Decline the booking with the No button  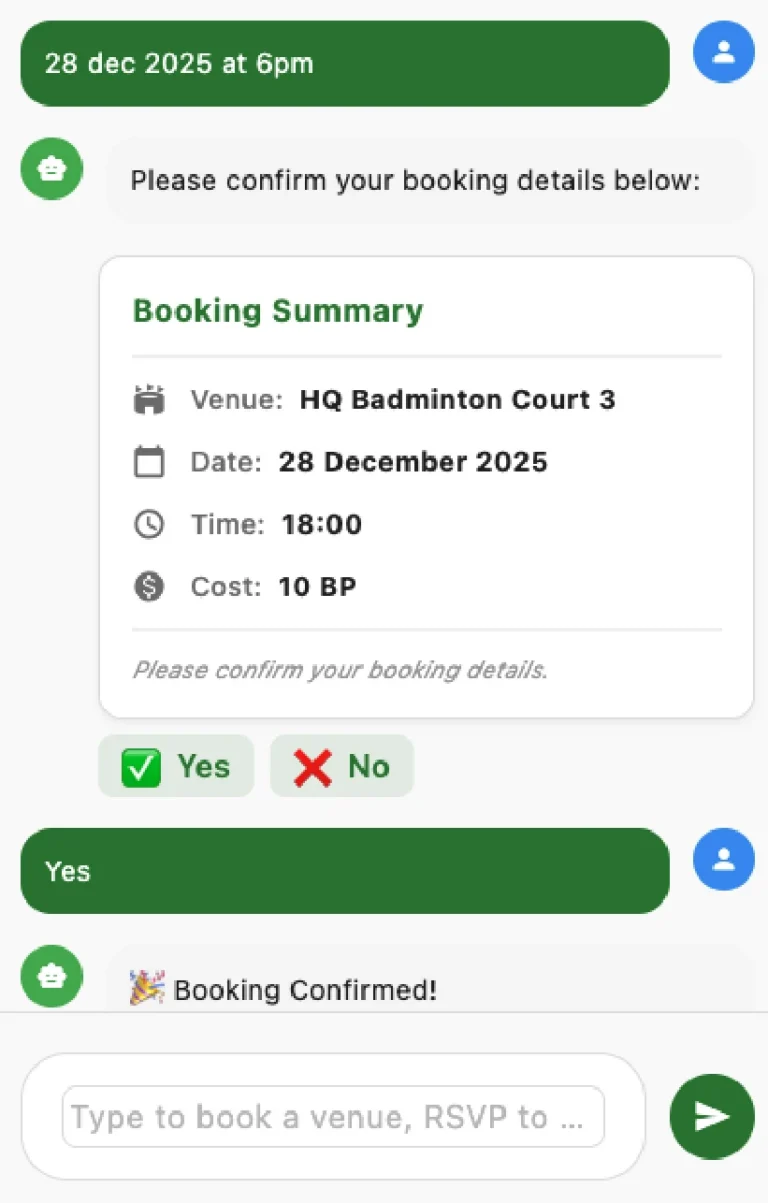pos(342,766)
